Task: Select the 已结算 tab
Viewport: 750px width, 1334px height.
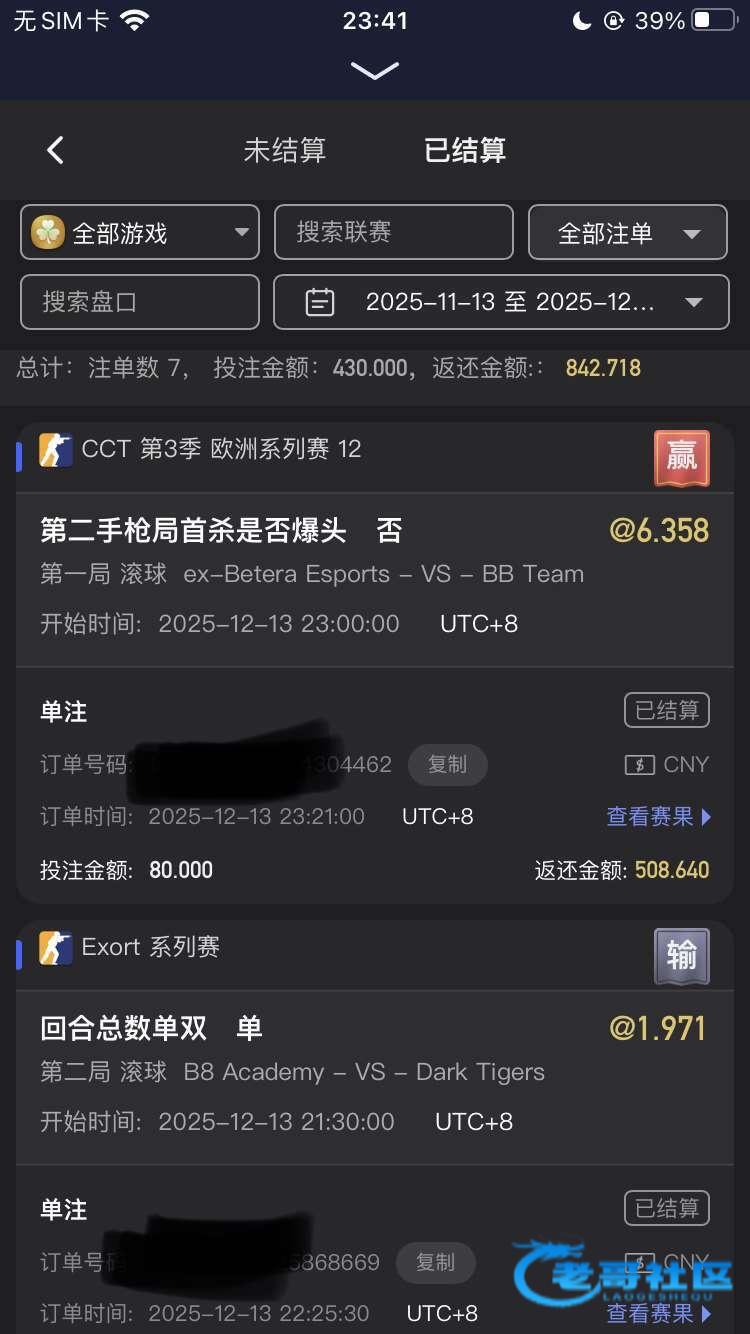Action: [465, 150]
